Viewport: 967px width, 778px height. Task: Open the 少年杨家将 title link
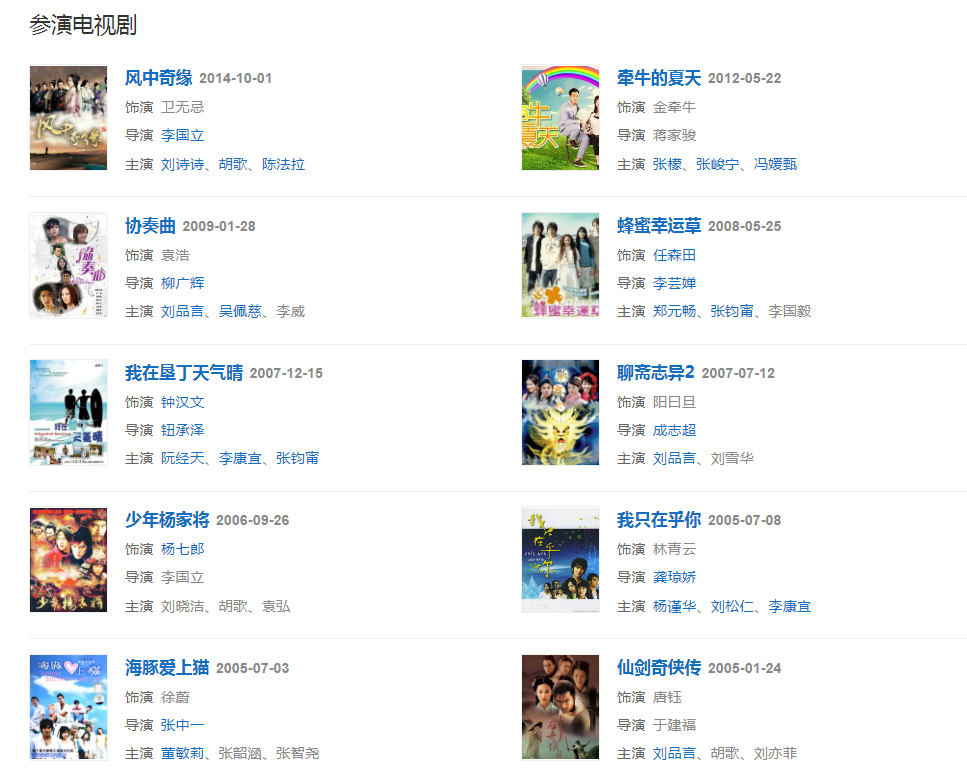coord(166,520)
